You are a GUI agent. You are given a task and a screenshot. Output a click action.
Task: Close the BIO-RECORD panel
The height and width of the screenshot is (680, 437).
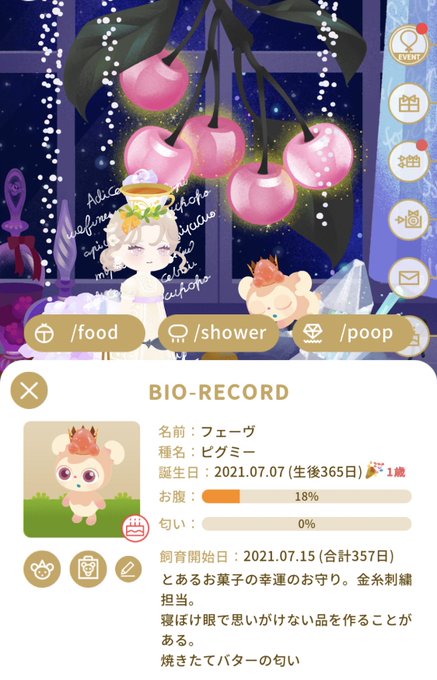point(29,390)
